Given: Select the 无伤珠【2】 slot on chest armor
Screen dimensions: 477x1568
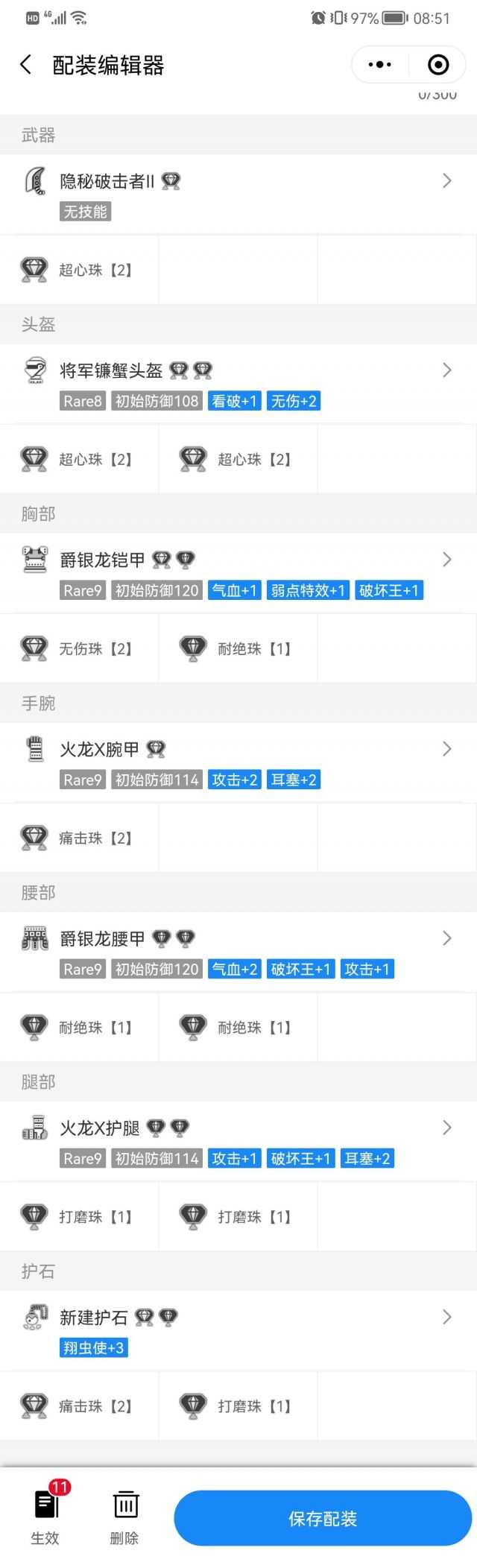Looking at the screenshot, I should [79, 648].
